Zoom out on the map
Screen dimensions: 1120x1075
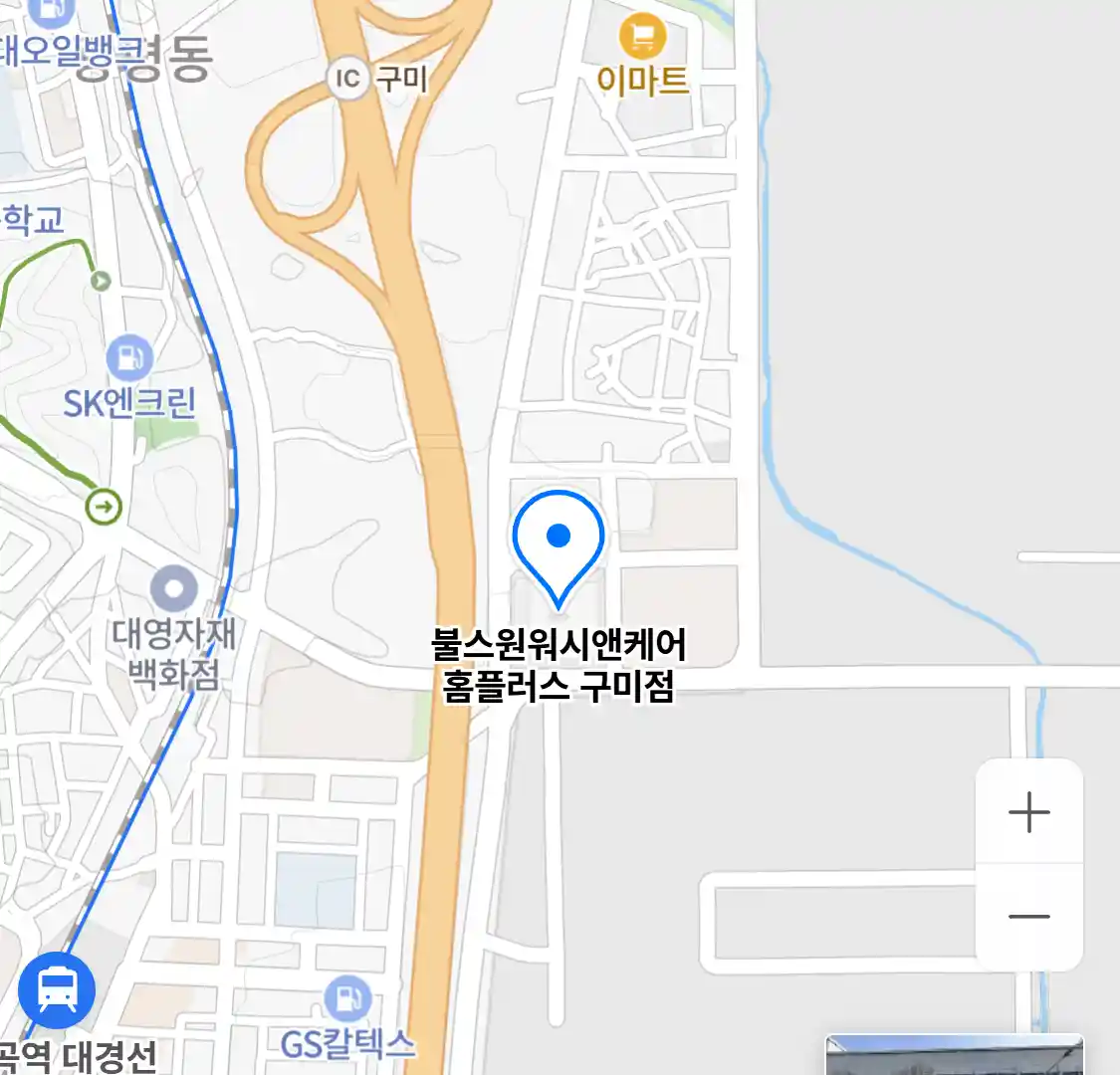pos(1028,916)
